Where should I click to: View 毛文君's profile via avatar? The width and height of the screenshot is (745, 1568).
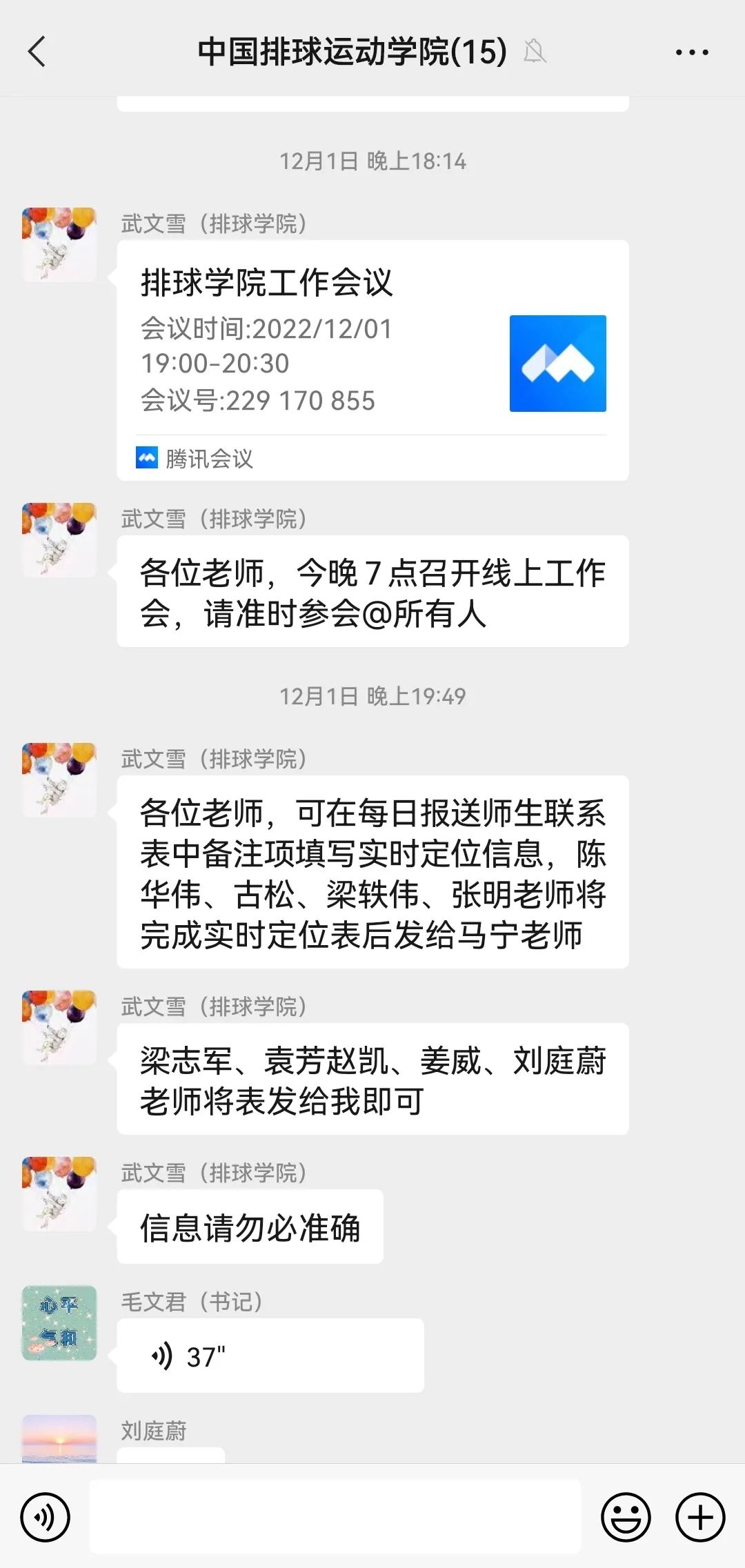pyautogui.click(x=59, y=1322)
